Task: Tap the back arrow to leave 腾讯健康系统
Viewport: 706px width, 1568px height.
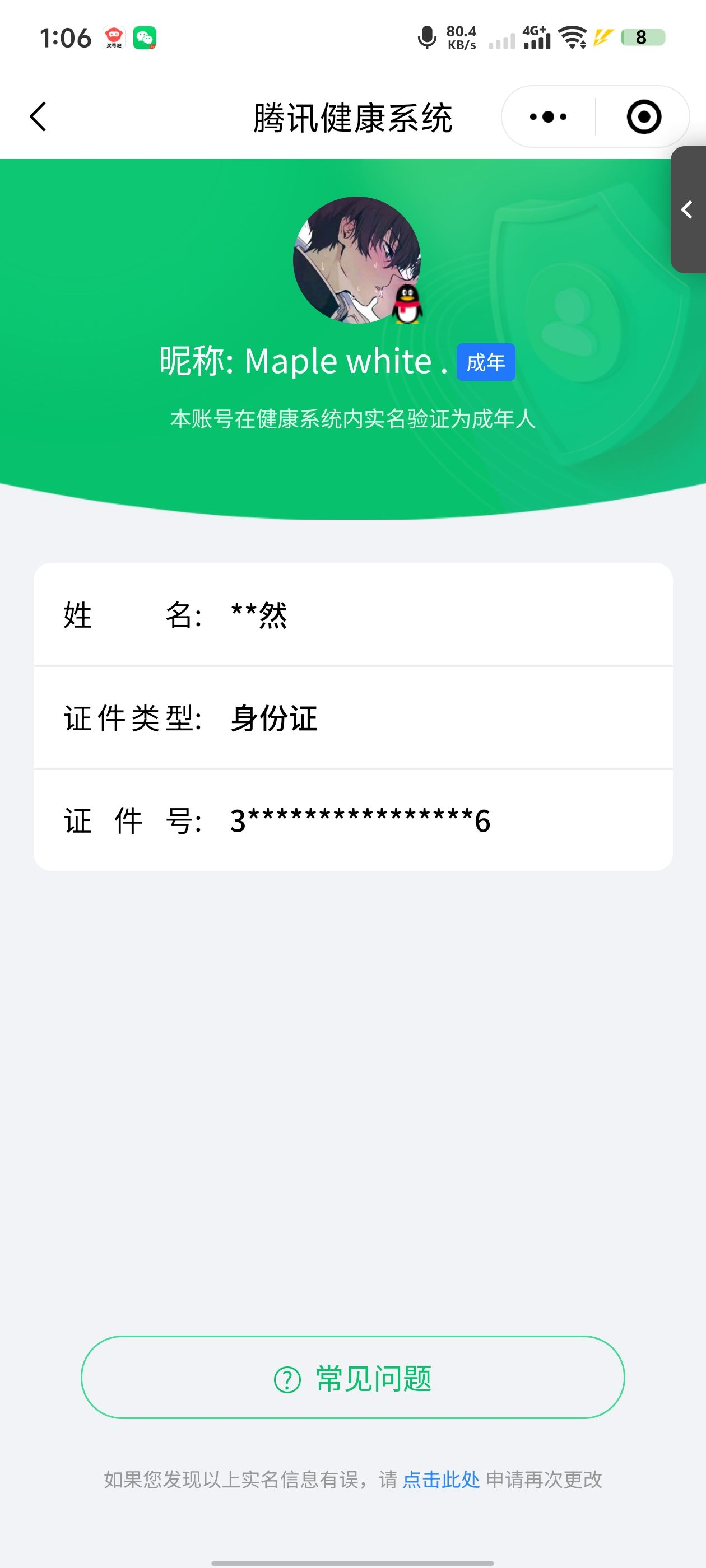Action: click(38, 117)
